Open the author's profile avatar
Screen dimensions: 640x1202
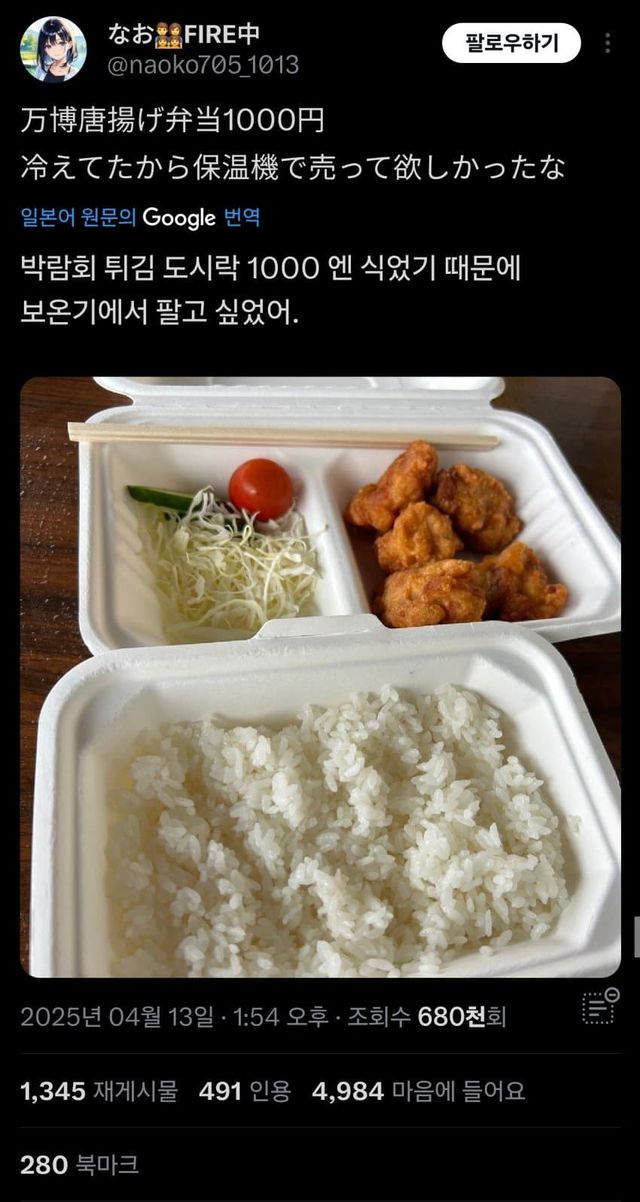[x=53, y=49]
